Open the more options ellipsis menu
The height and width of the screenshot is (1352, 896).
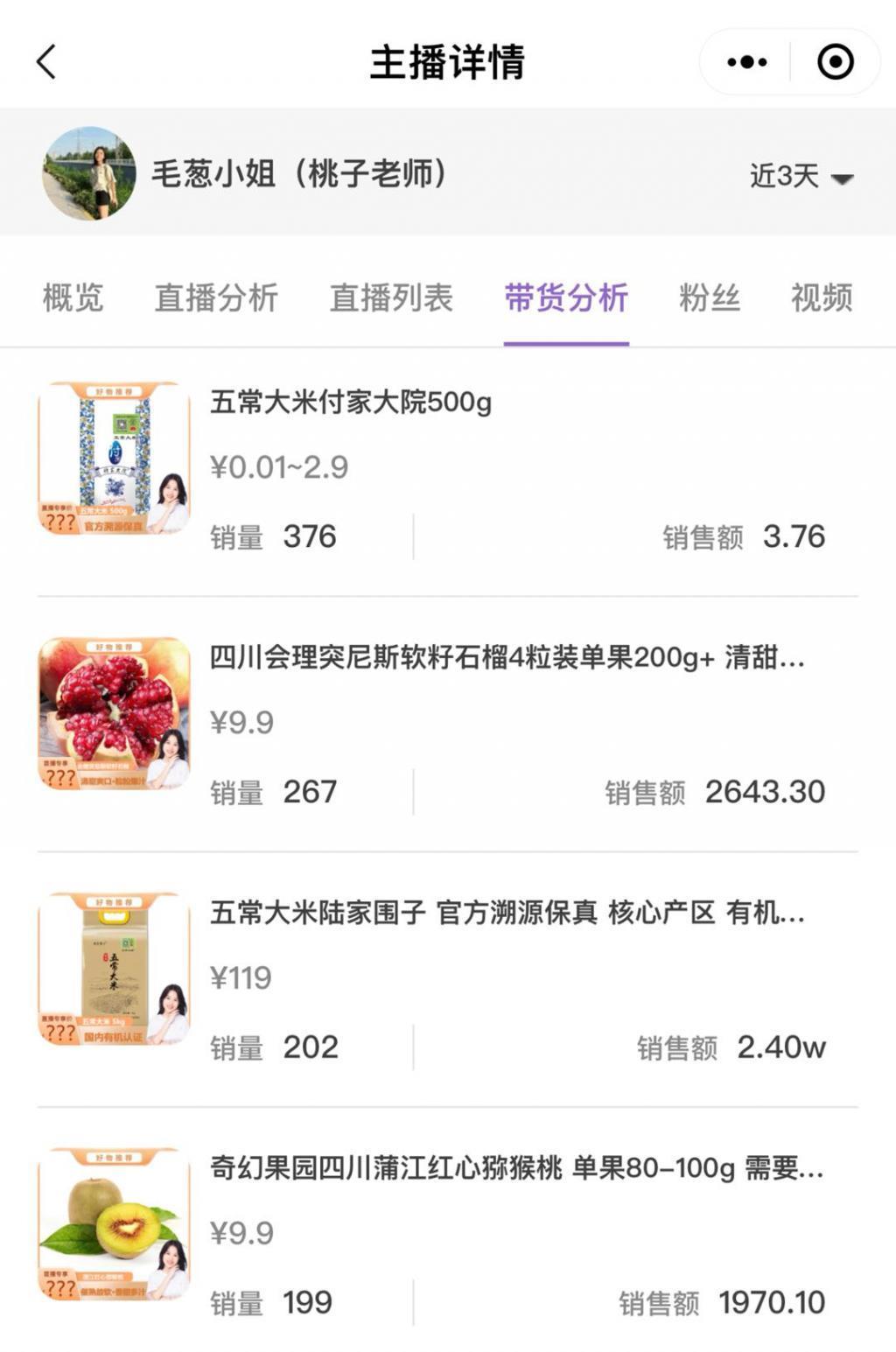(745, 61)
